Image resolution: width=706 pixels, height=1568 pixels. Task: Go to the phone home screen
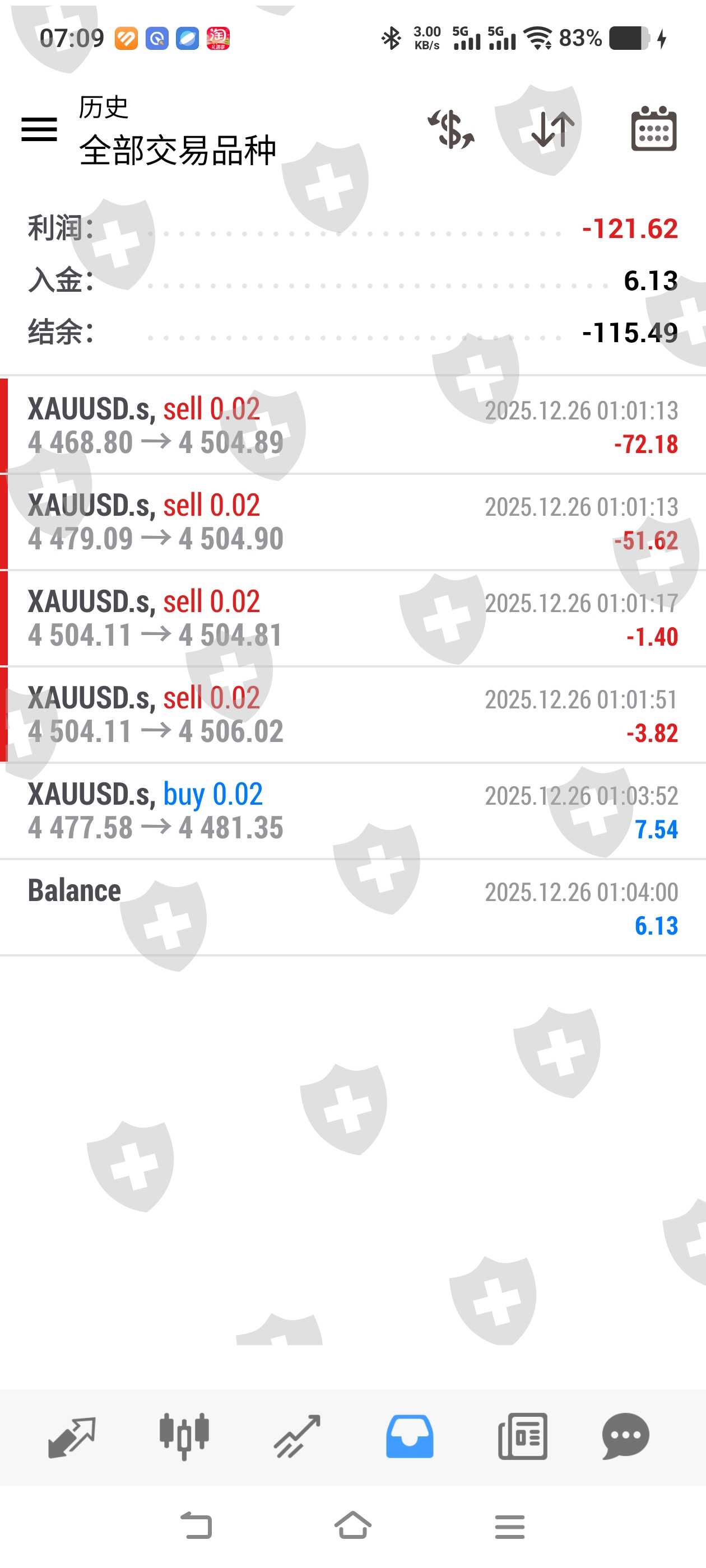(x=352, y=1526)
